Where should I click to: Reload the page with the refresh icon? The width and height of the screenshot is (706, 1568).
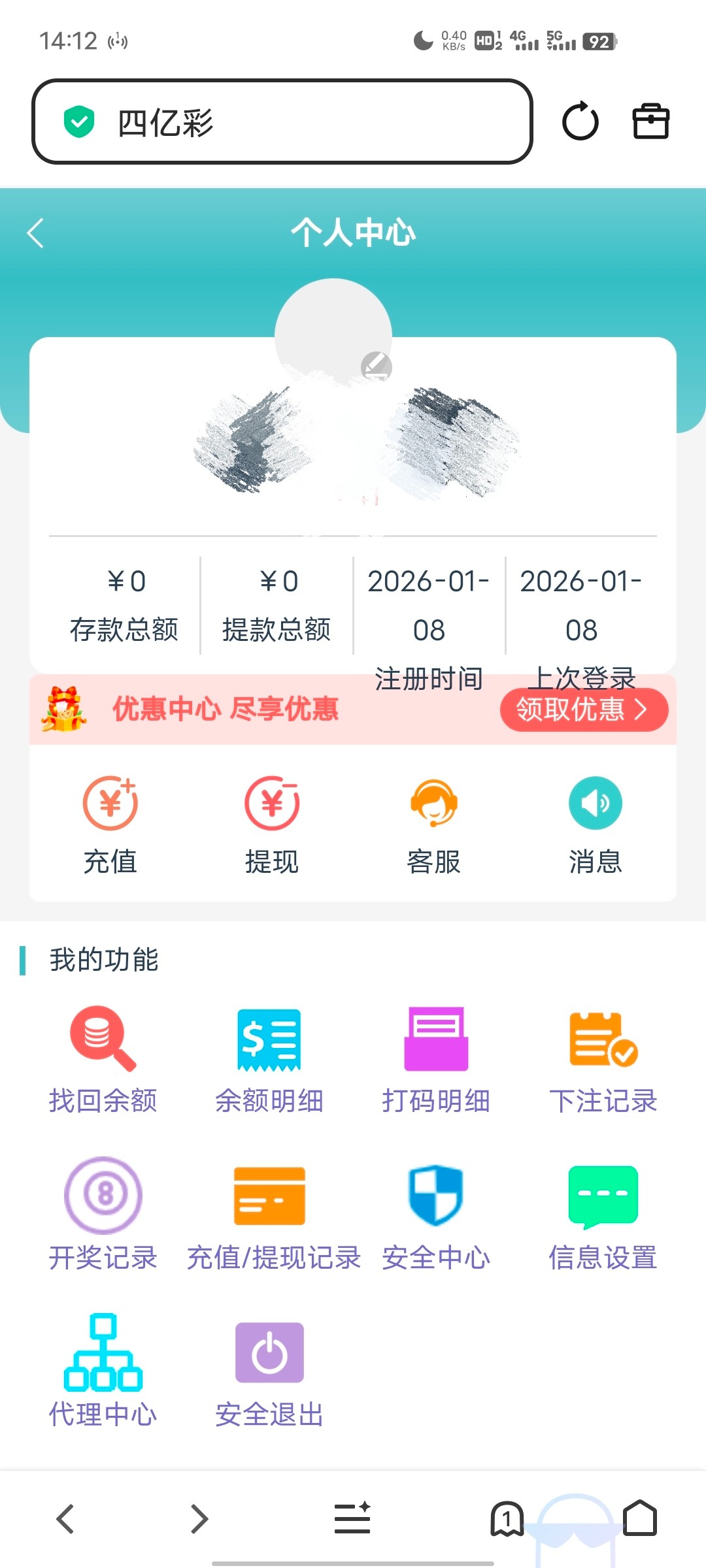coord(580,122)
